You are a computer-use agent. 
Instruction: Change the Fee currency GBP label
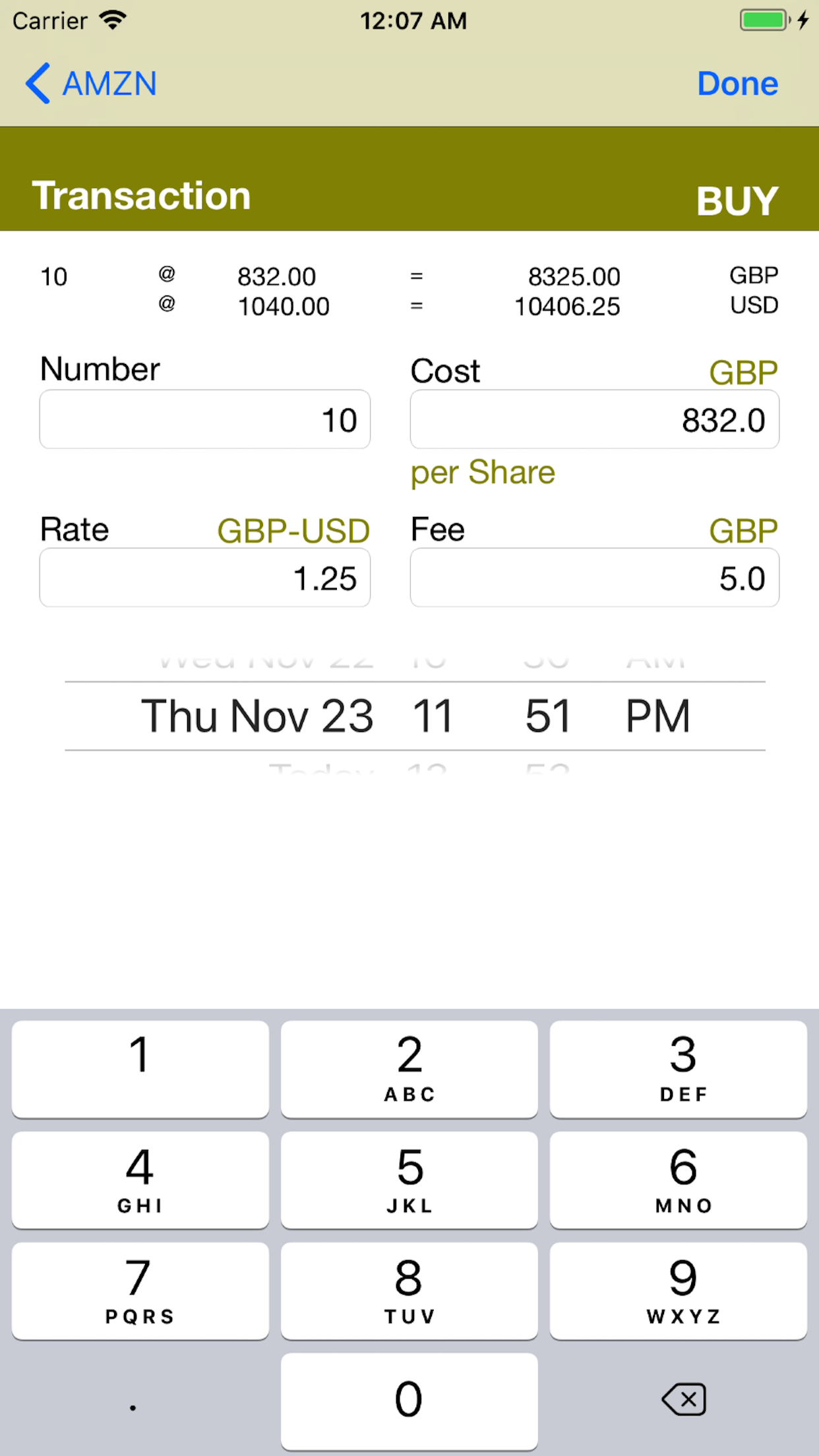coord(743,531)
